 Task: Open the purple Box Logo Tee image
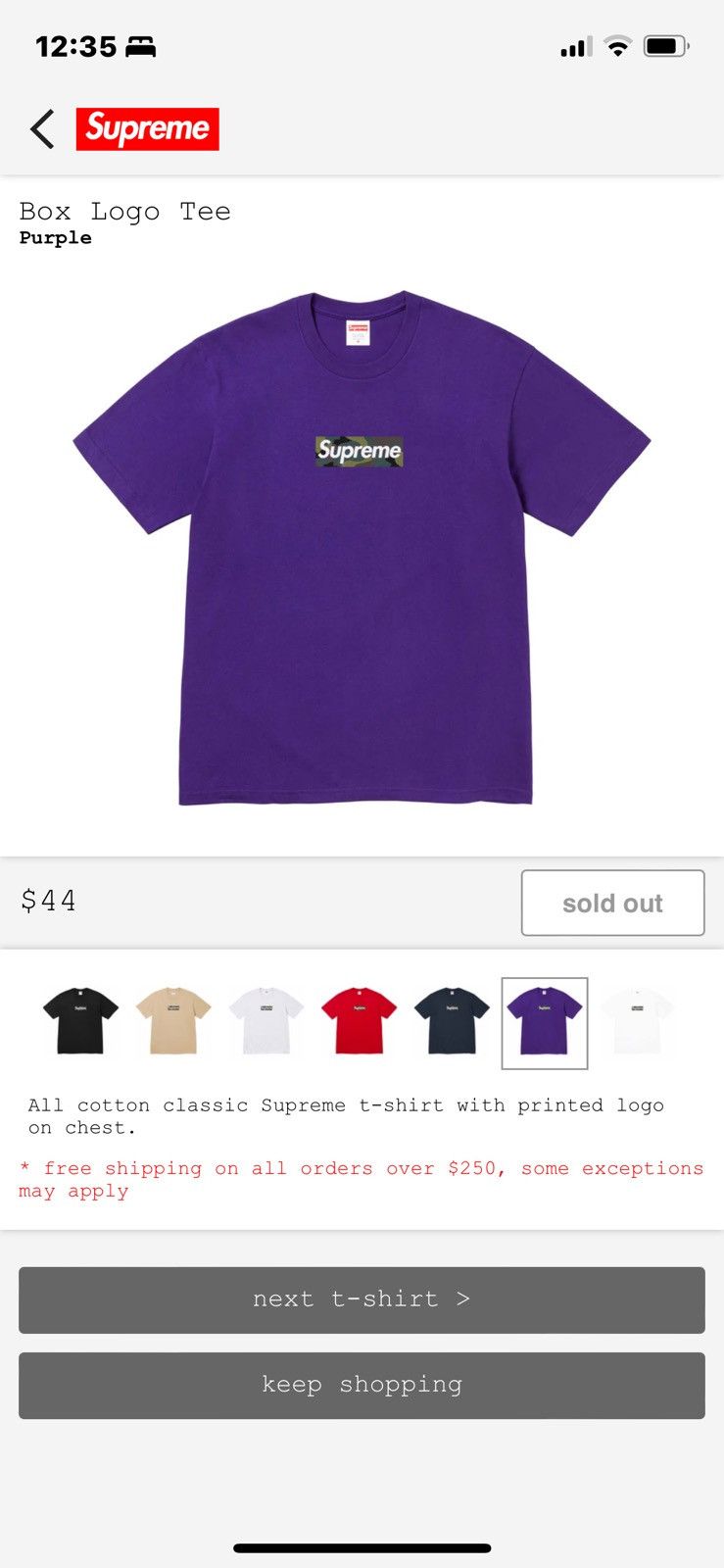pos(361,549)
